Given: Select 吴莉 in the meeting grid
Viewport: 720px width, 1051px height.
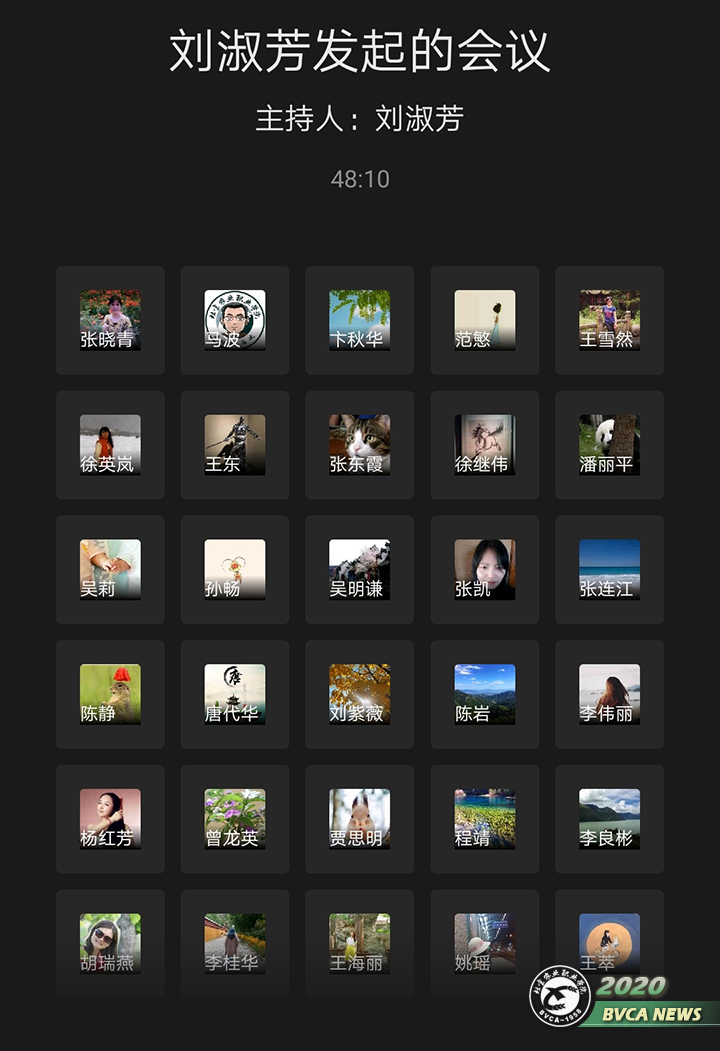Looking at the screenshot, I should (x=110, y=570).
